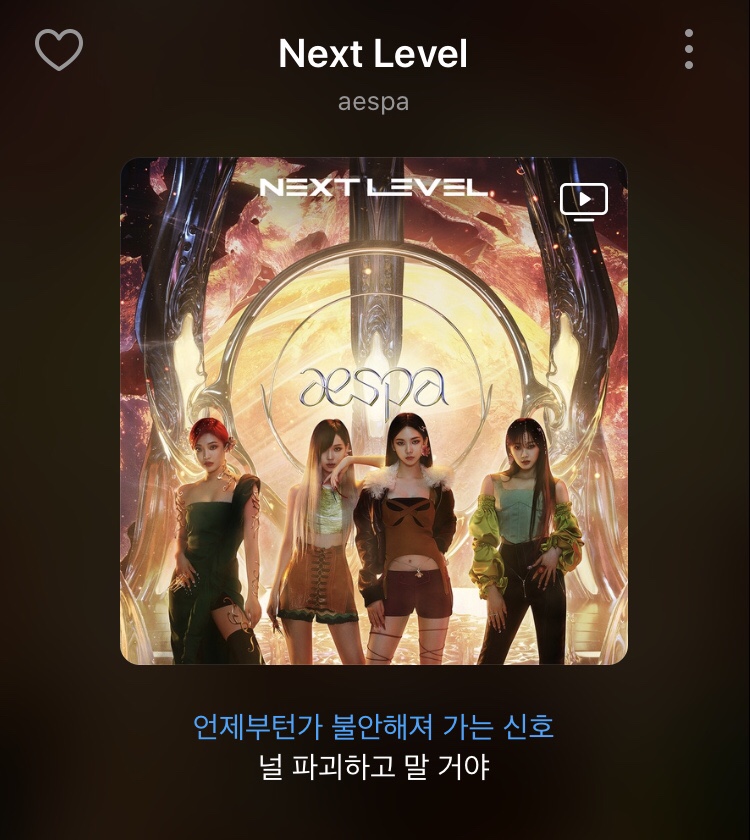
Task: Like the song Next Level
Action: pos(59,50)
